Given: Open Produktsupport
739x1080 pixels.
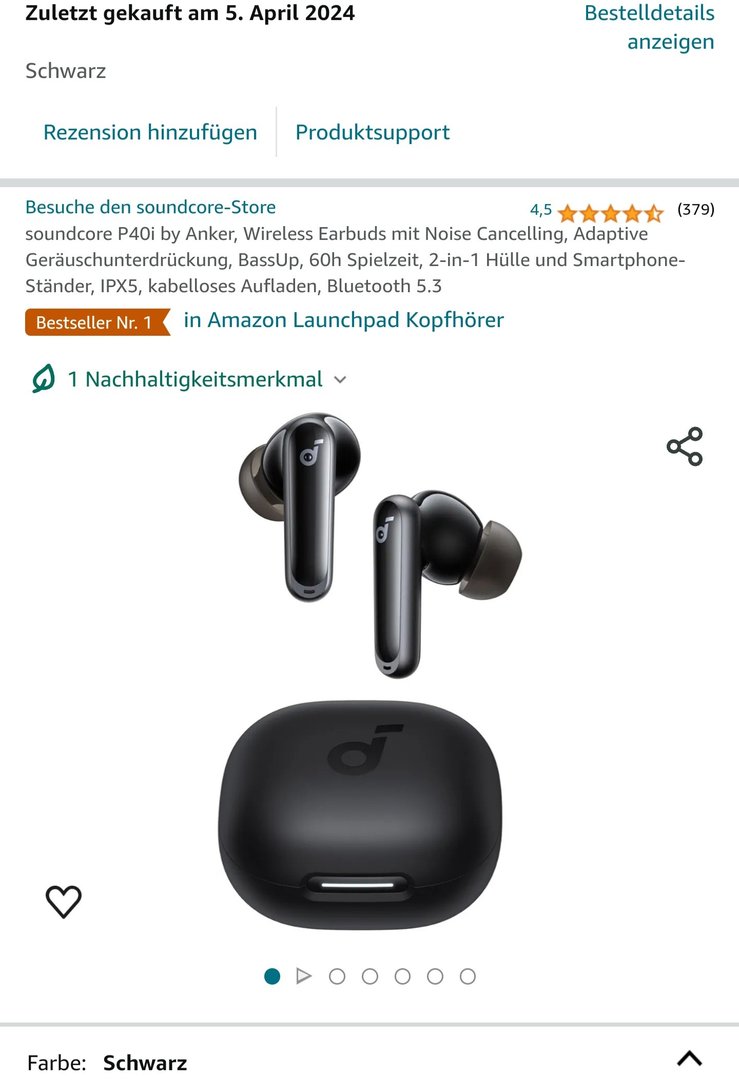Looking at the screenshot, I should (x=372, y=132).
